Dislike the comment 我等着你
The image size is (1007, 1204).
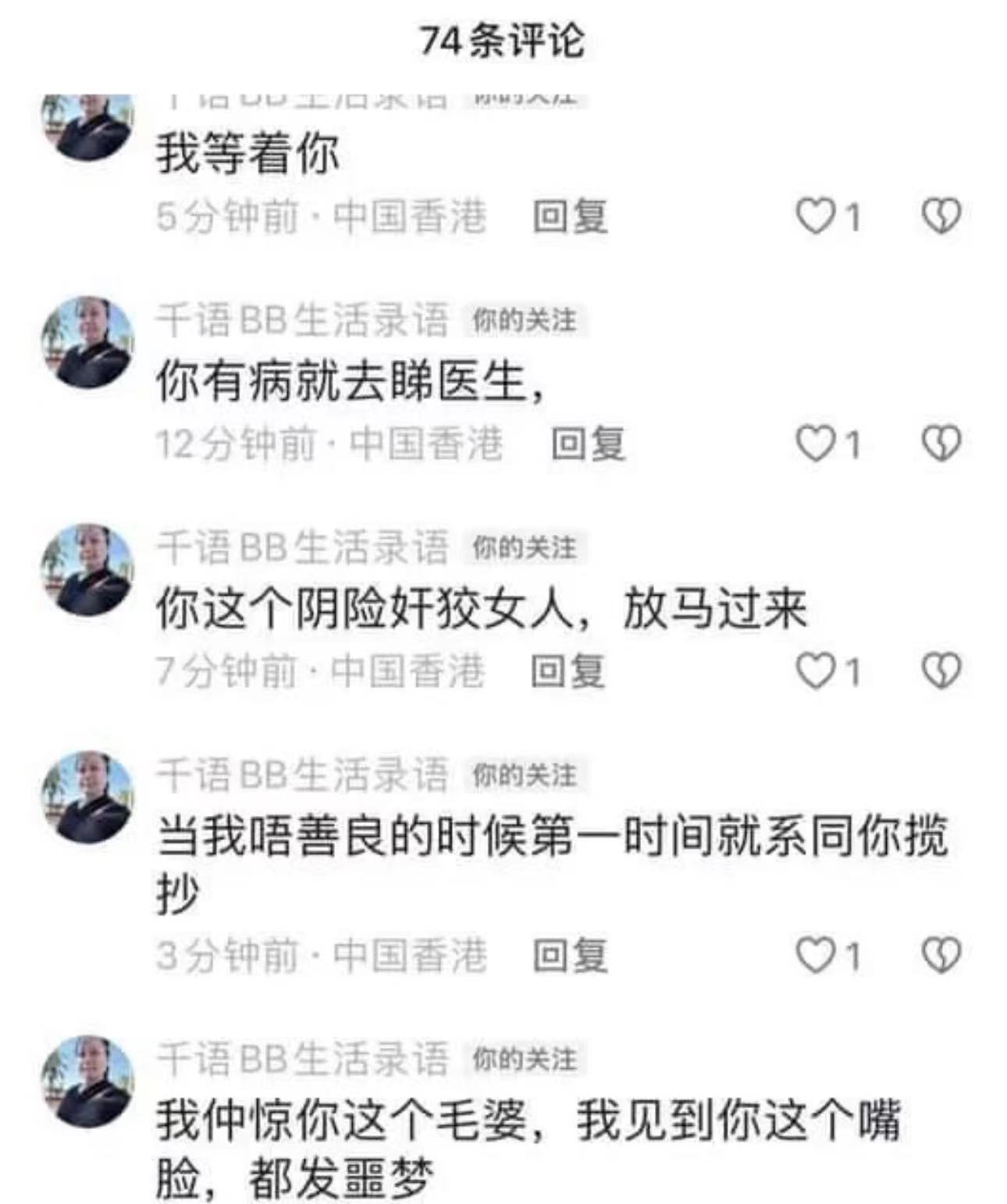click(x=941, y=216)
